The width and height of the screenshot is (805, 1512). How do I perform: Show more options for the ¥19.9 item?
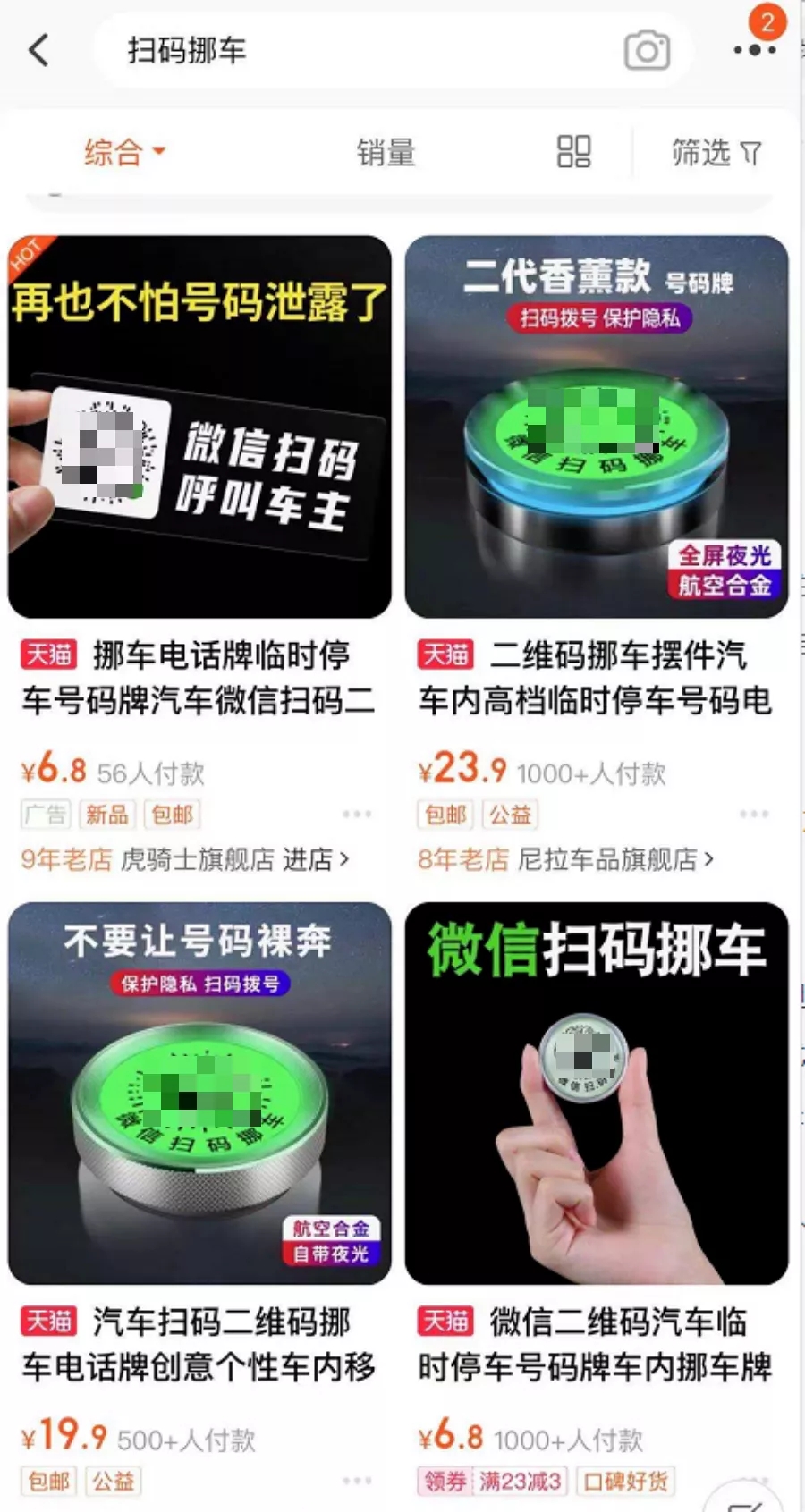[357, 1481]
